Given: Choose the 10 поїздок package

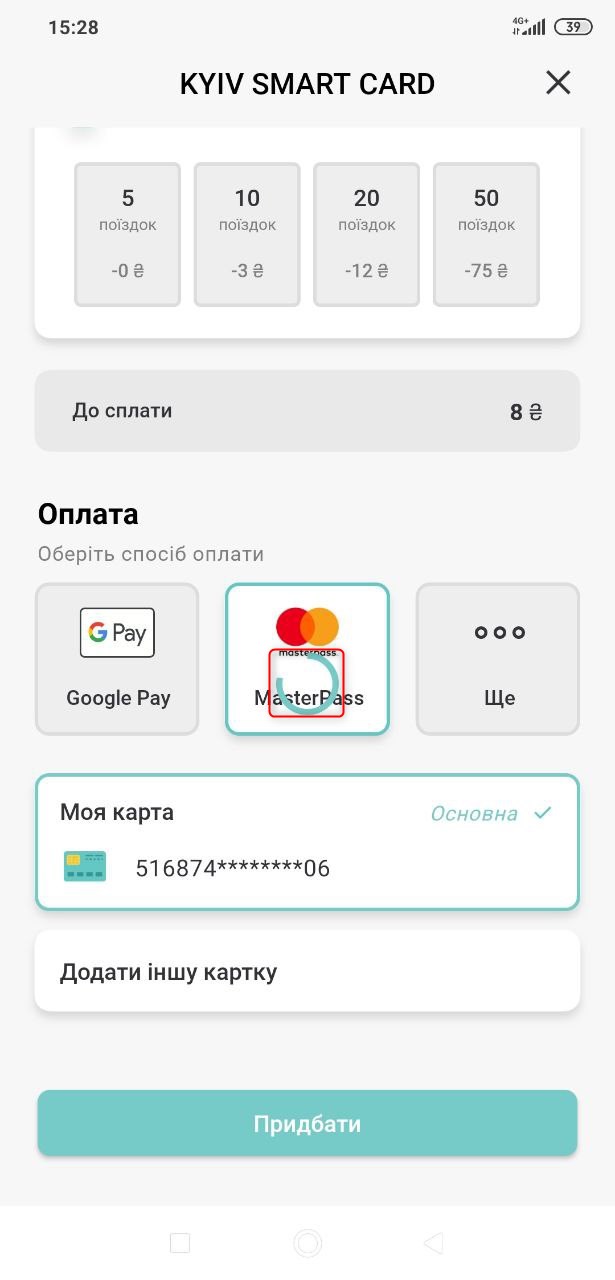Looking at the screenshot, I should [x=247, y=234].
